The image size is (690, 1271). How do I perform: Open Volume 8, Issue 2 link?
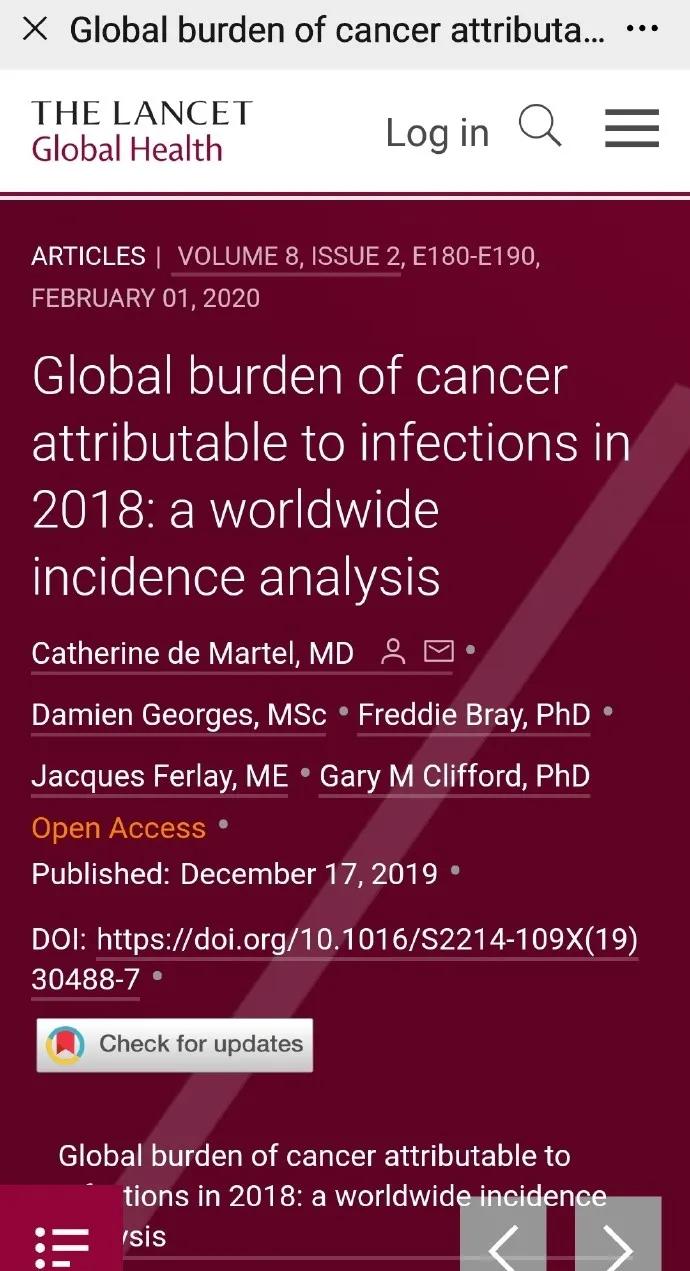[x=289, y=257]
